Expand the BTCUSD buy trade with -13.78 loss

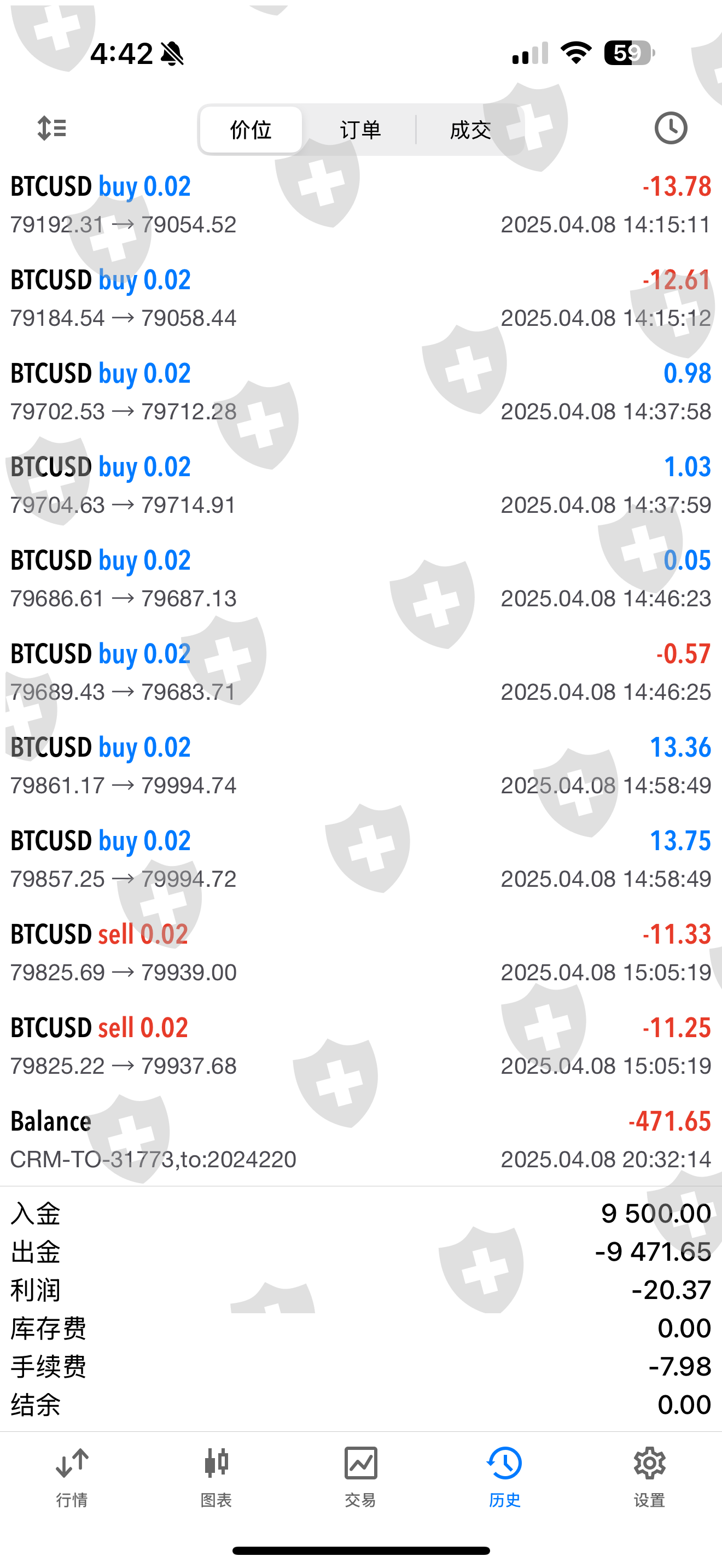(x=360, y=205)
